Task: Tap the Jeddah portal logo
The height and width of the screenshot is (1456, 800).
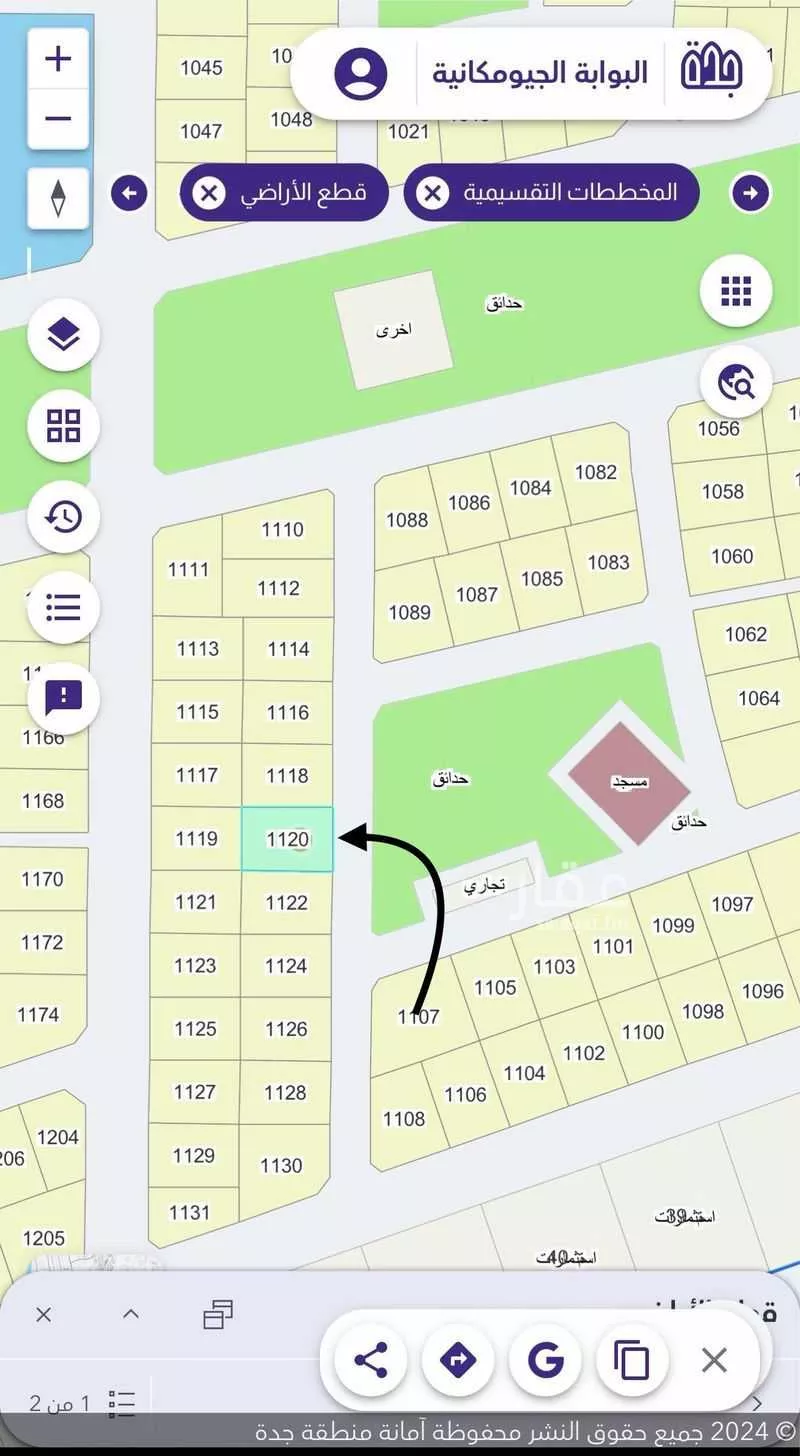Action: 714,71
